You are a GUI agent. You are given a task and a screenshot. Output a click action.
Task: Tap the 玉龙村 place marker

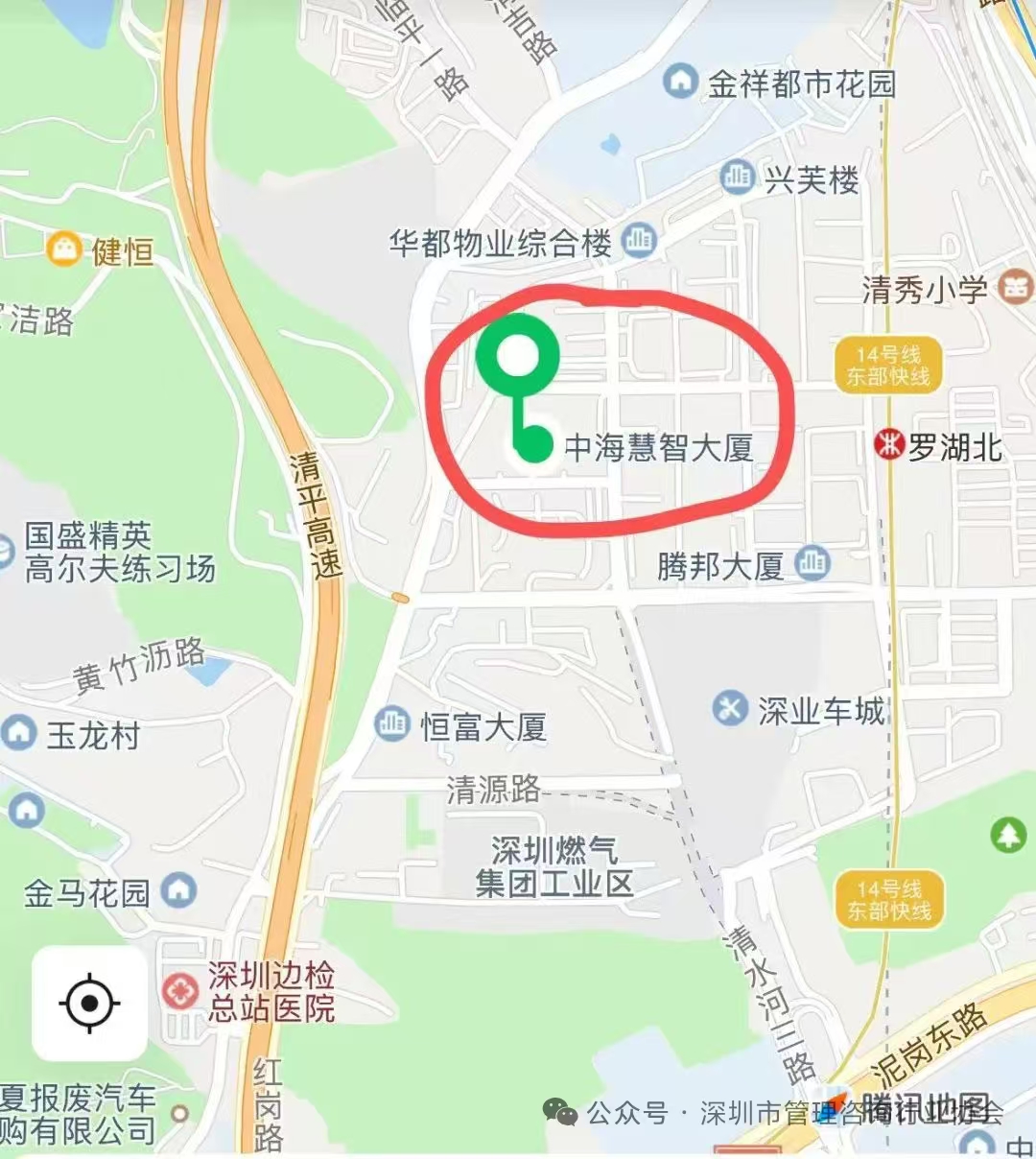point(19,733)
